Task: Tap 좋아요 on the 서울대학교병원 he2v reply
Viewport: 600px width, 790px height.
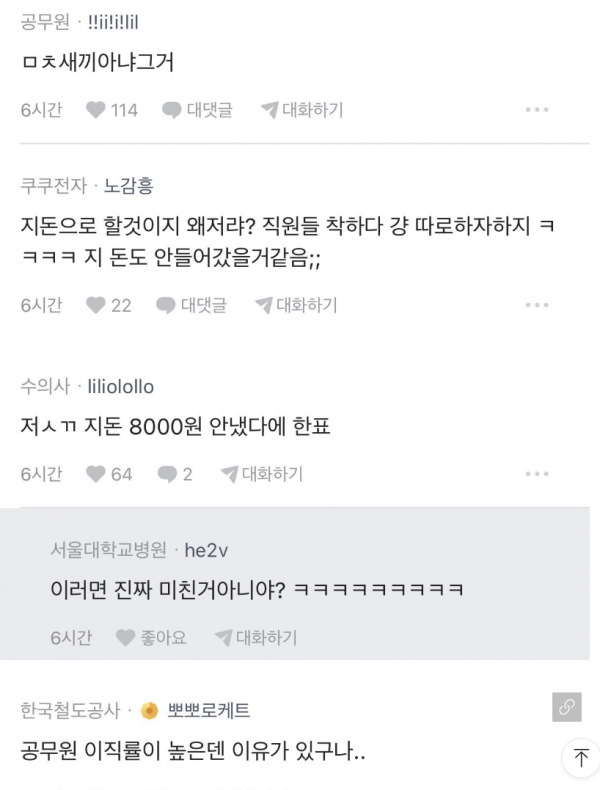Action: [151, 637]
